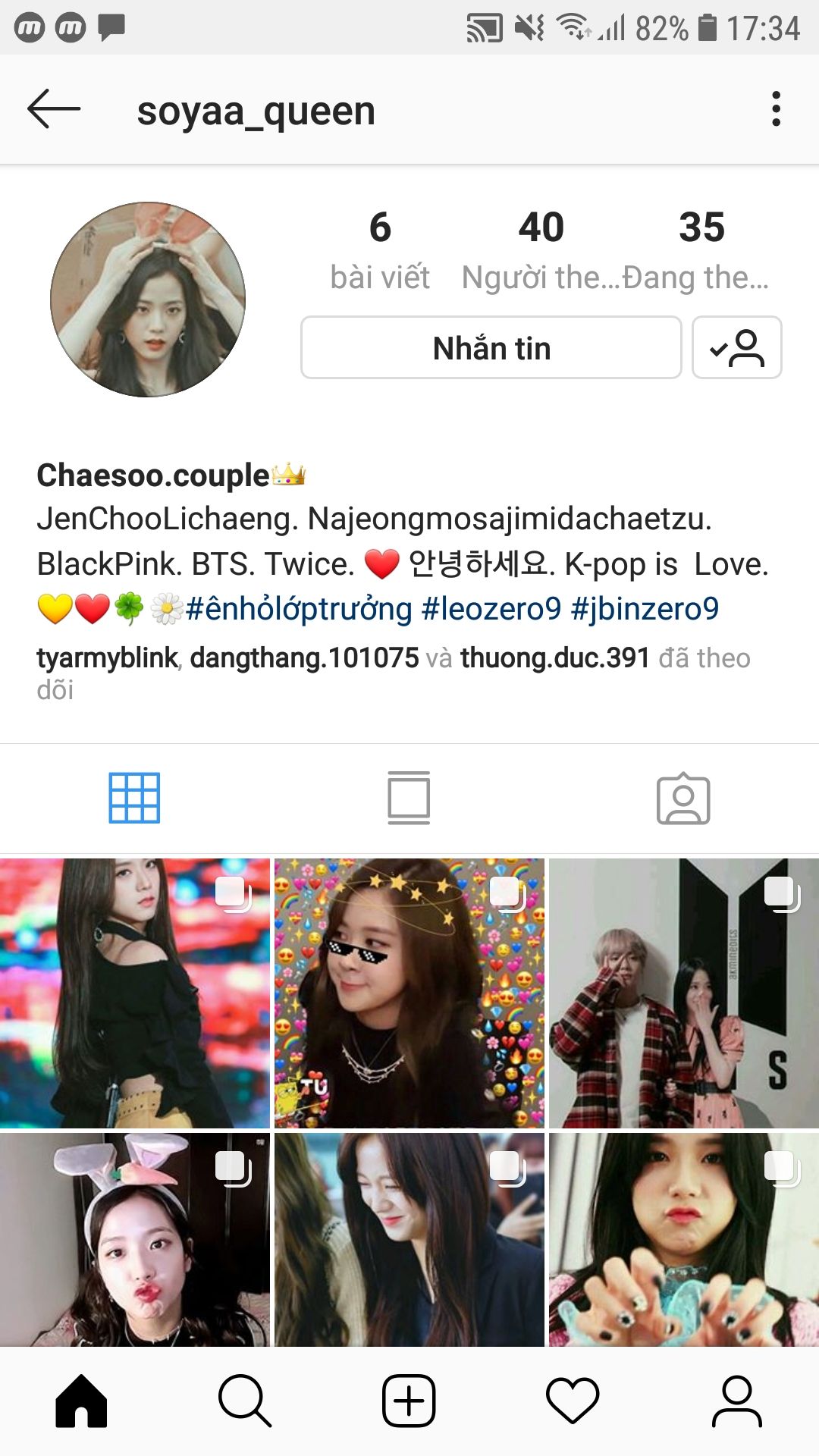
Task: Create a new post with plus icon
Action: [409, 1401]
